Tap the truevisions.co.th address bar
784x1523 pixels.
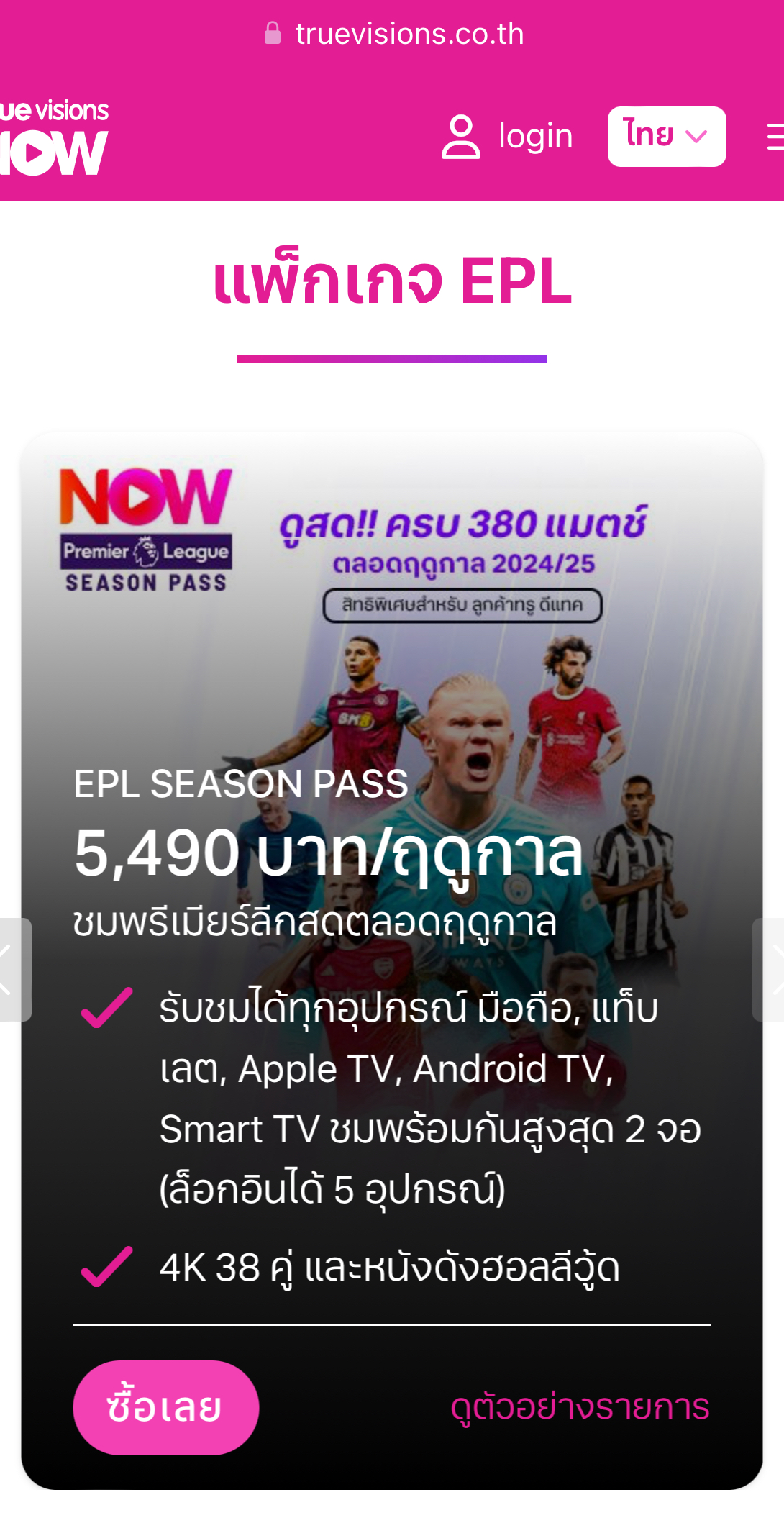[x=394, y=34]
